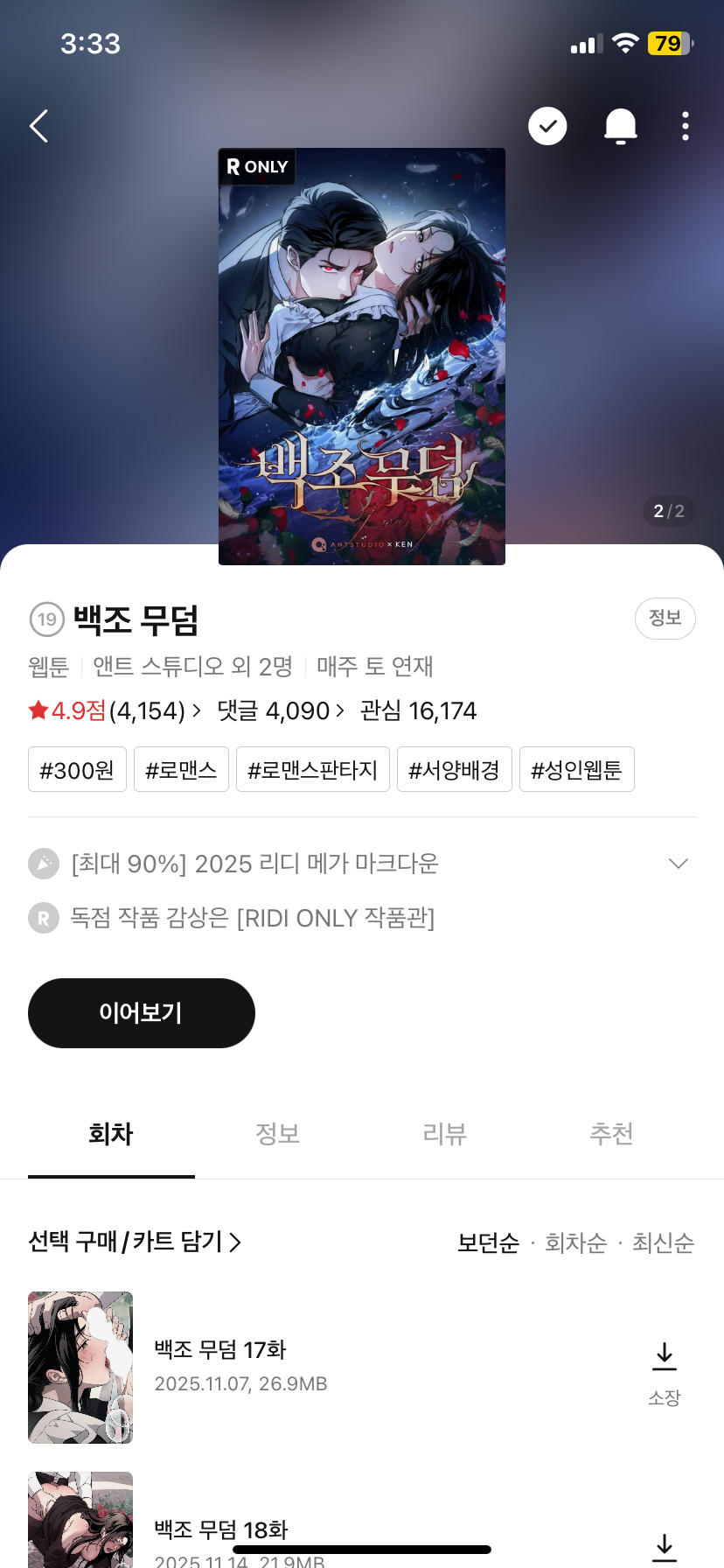Switch to the 추천 tab

pyautogui.click(x=611, y=1134)
